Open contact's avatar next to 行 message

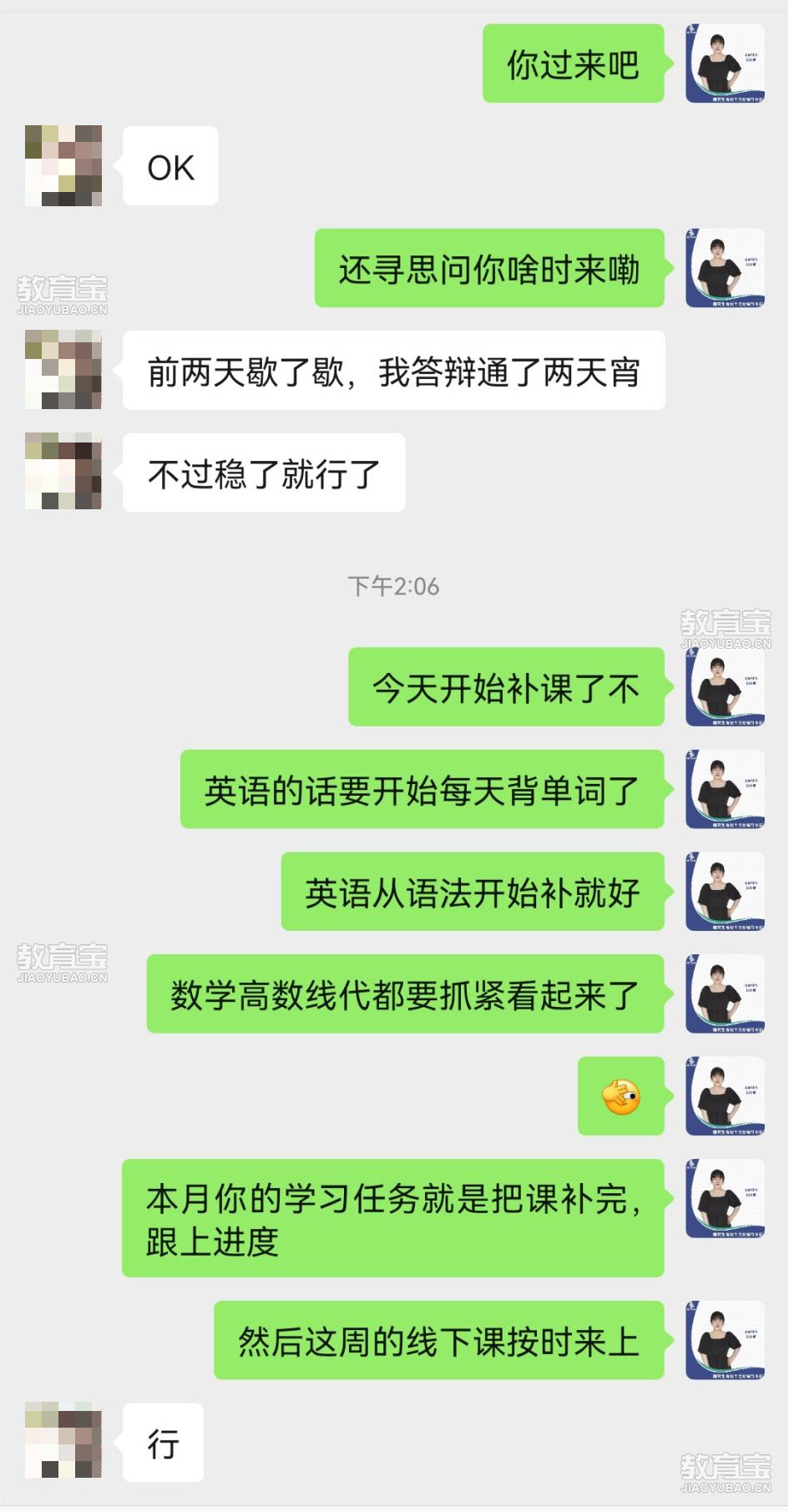click(x=63, y=1441)
